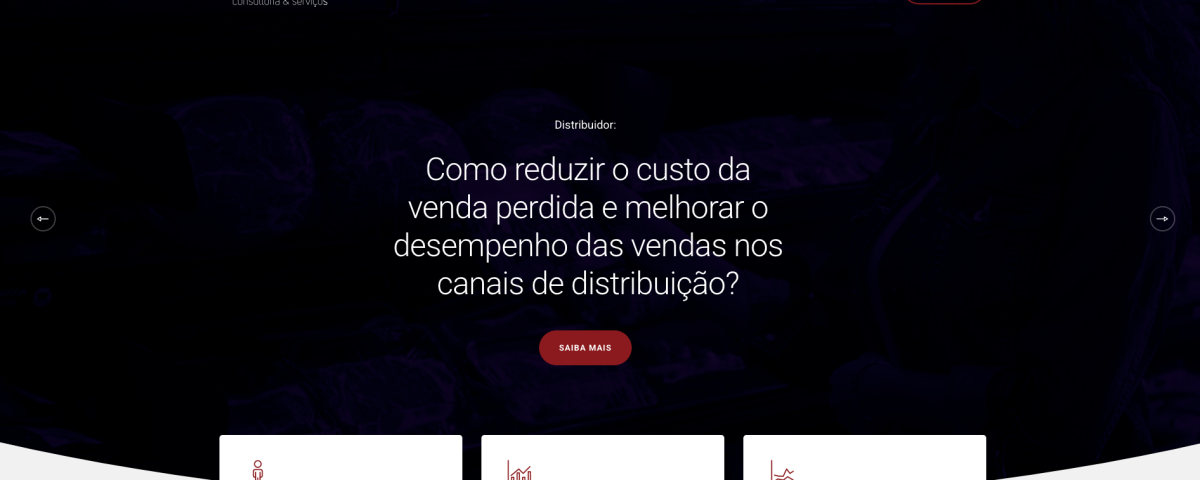
Task: Go to the previous slide arrow
Action: 43,218
